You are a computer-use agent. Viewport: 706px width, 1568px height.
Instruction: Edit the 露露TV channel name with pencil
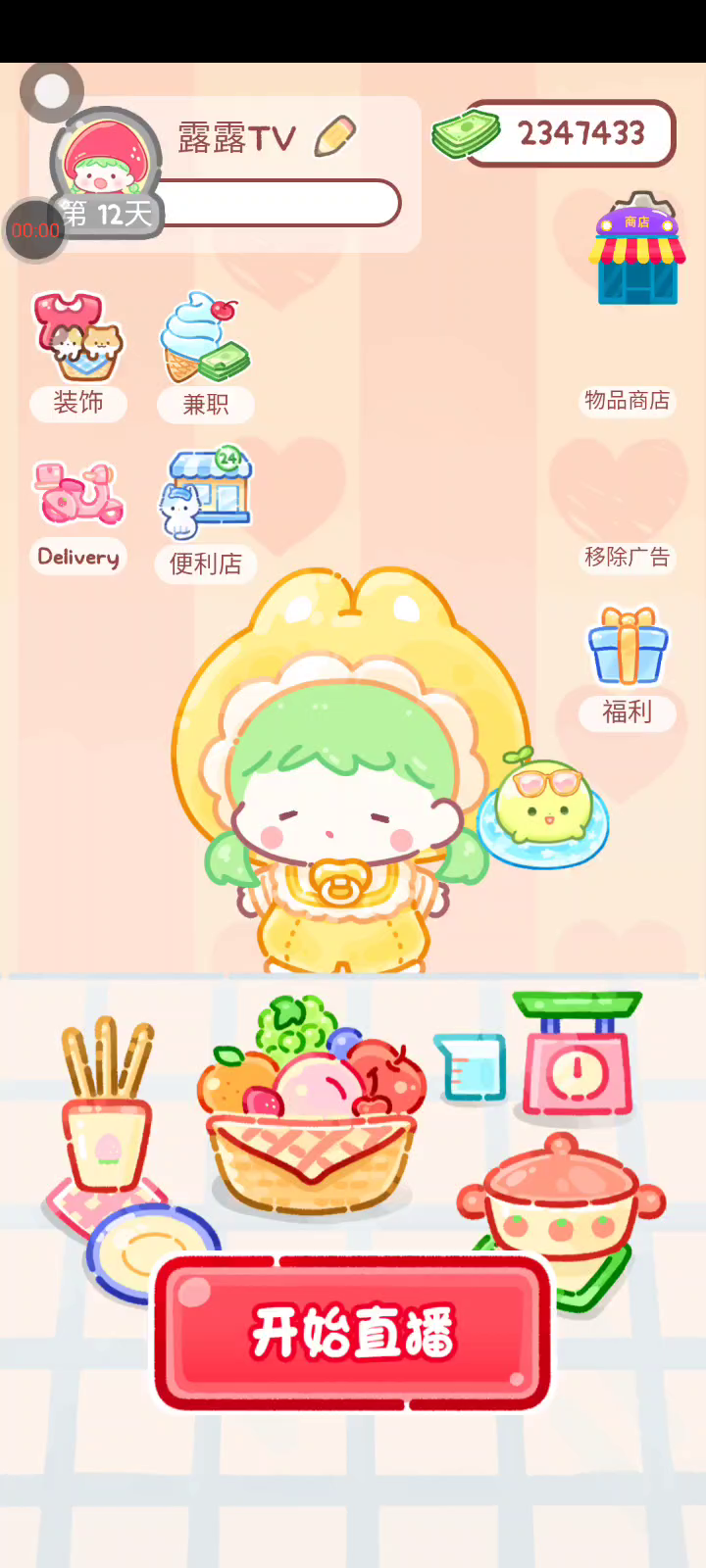click(x=334, y=137)
